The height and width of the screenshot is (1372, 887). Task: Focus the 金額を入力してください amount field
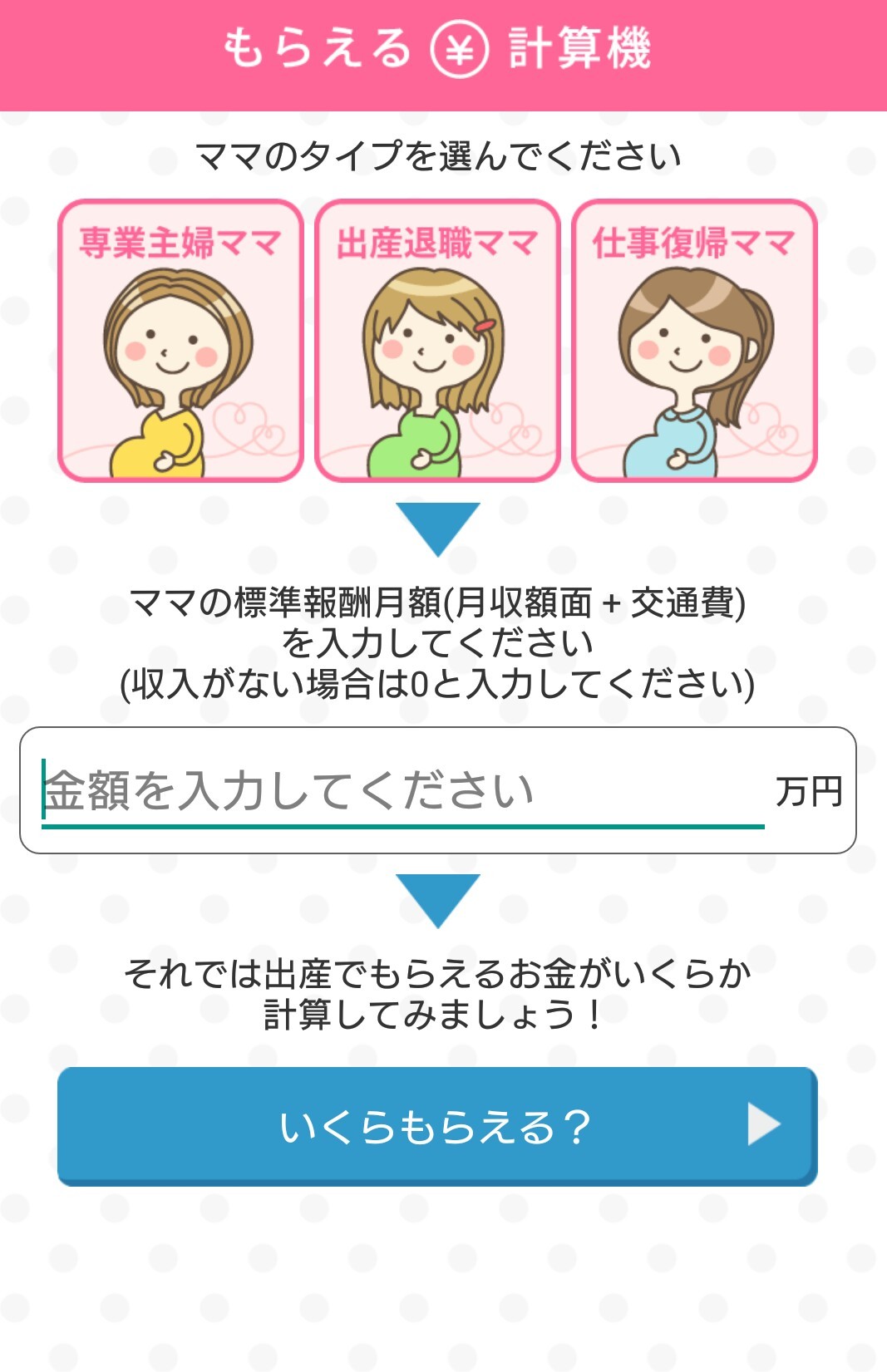point(402,790)
